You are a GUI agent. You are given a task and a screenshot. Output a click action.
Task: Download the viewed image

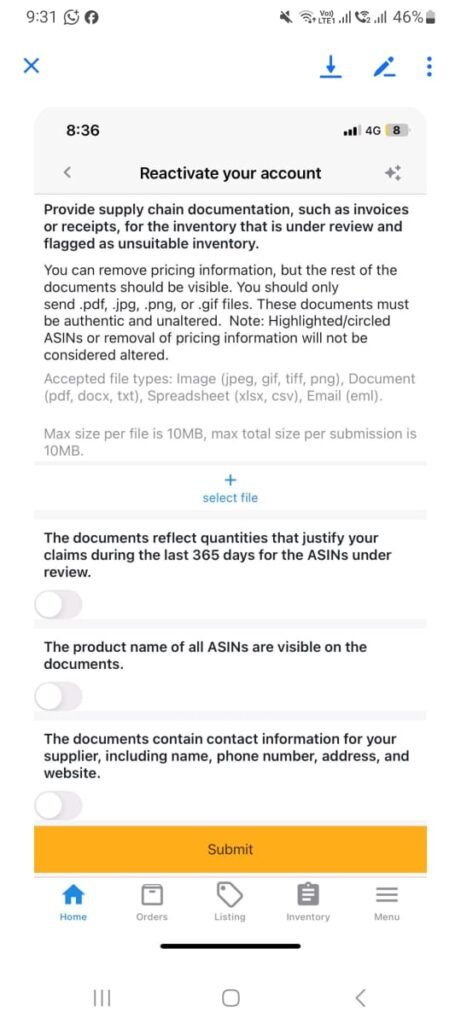pyautogui.click(x=331, y=66)
